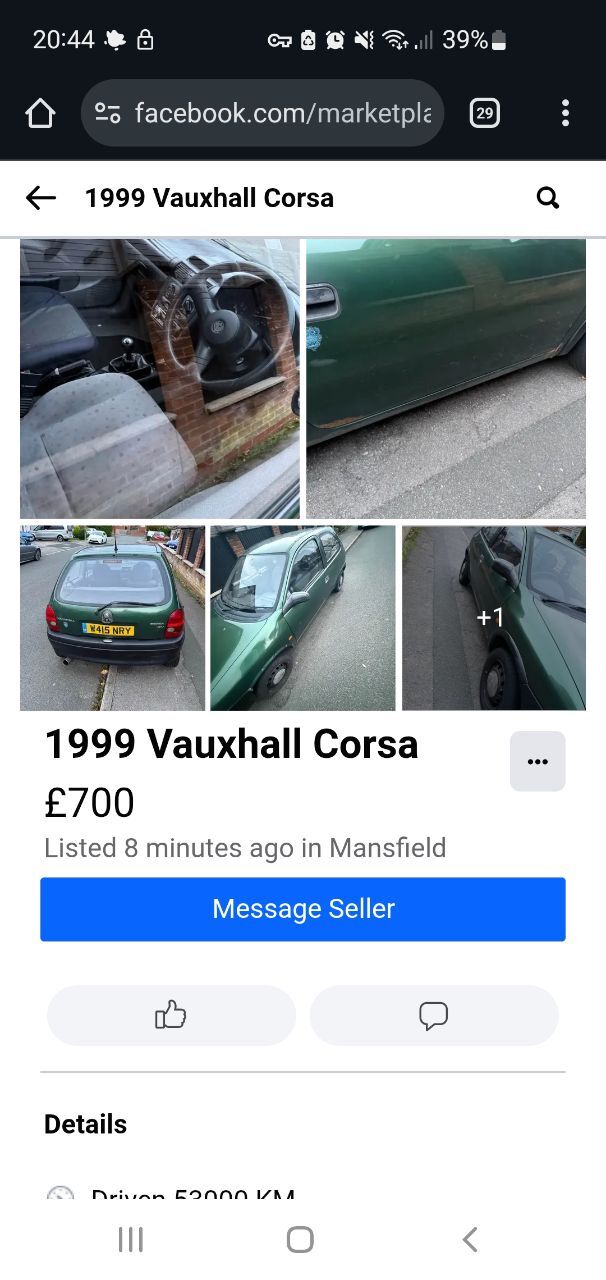606x1280 pixels.
Task: Open the +1 more photos tile
Action: 493,618
